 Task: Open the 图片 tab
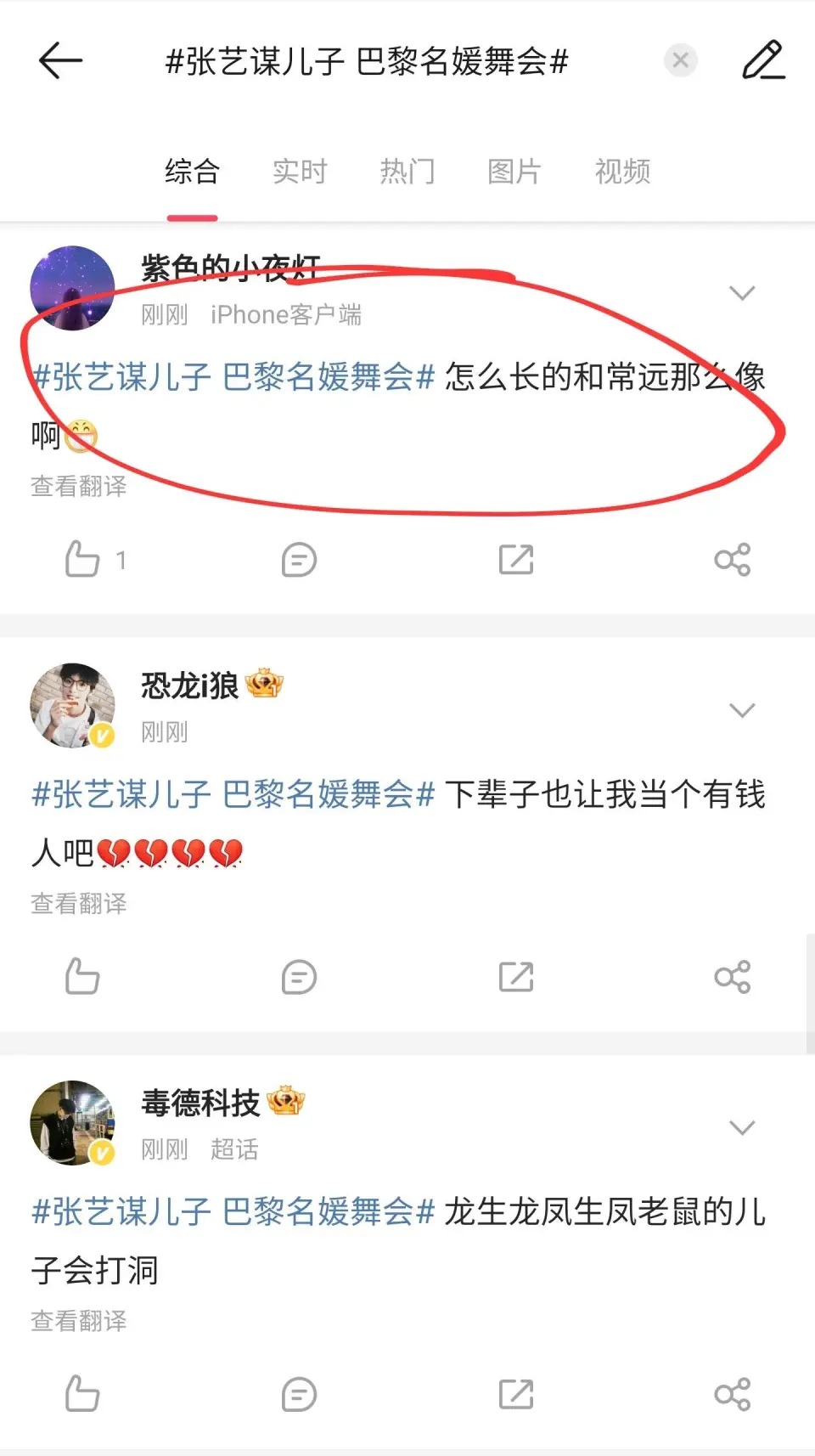click(514, 172)
